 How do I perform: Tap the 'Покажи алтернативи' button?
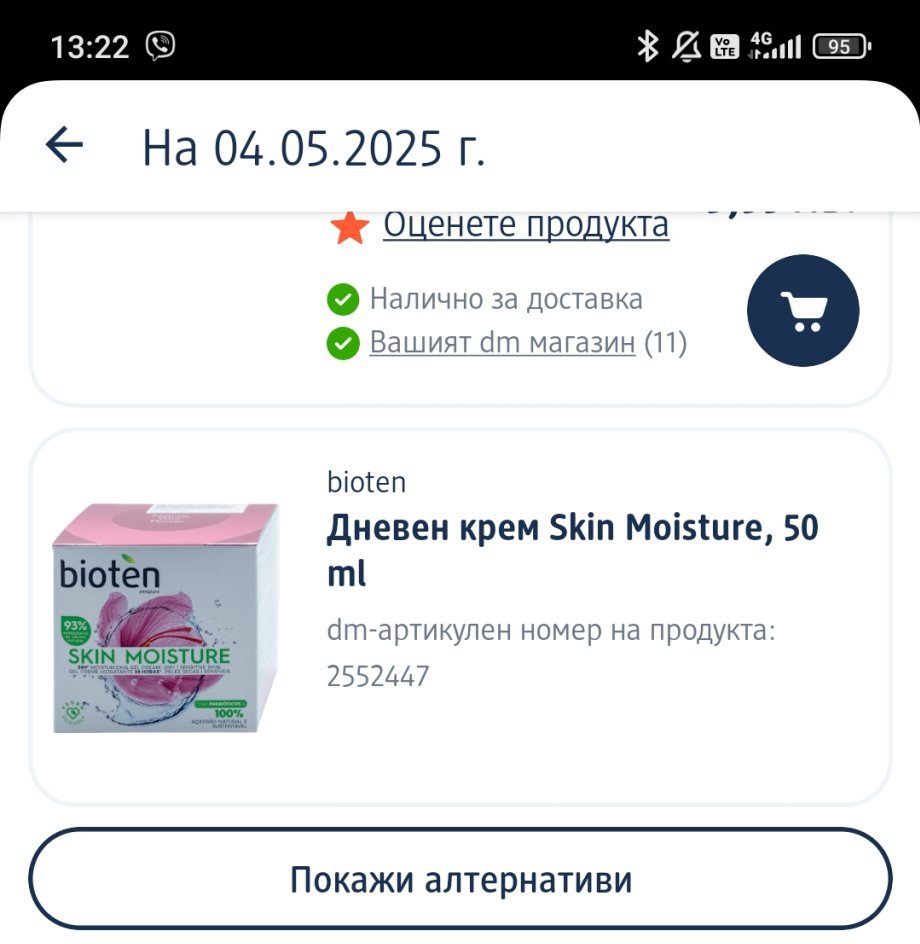[x=460, y=880]
